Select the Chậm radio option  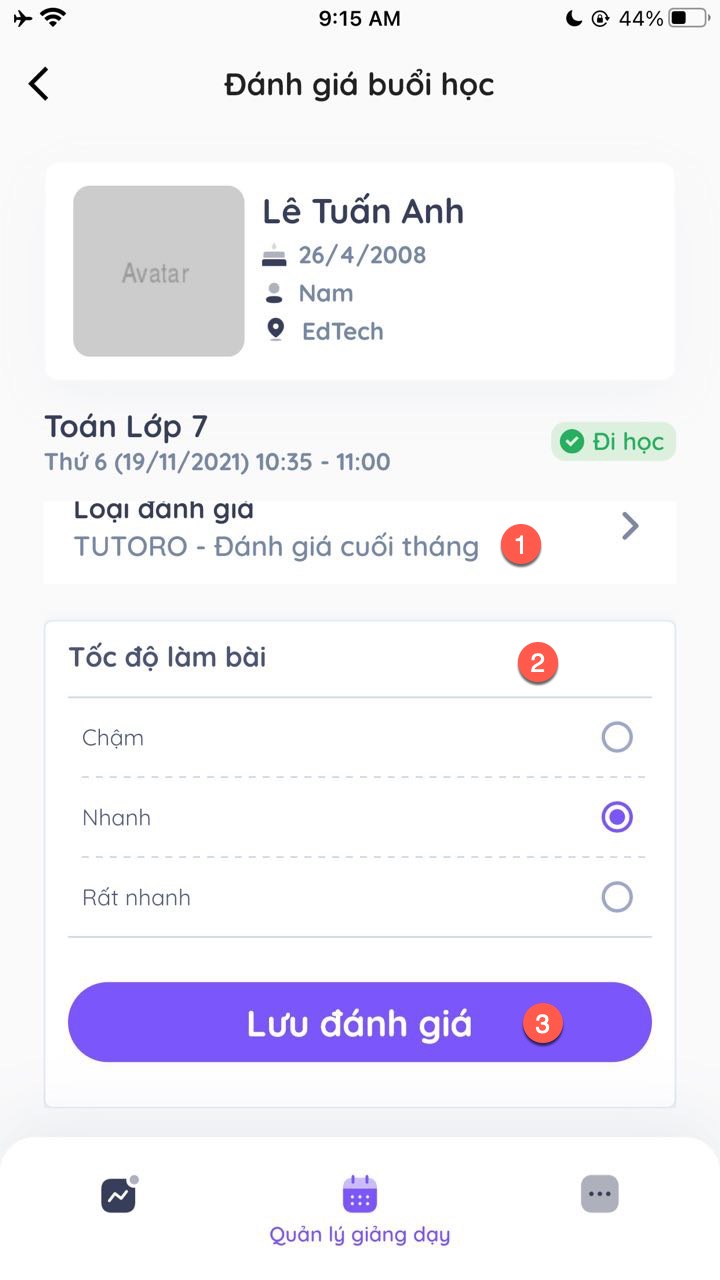616,738
